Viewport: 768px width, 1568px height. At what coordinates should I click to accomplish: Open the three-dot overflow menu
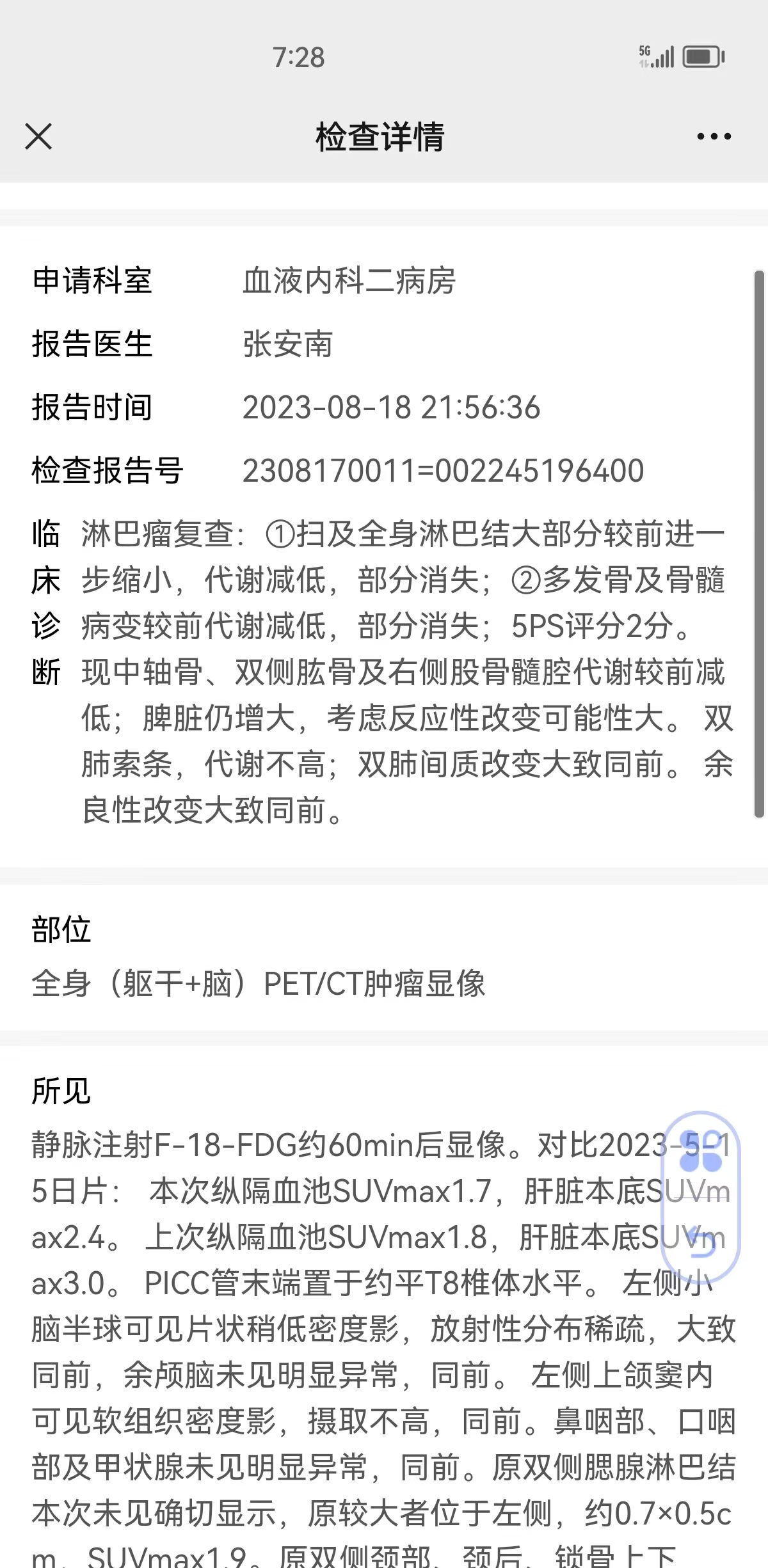coord(714,137)
